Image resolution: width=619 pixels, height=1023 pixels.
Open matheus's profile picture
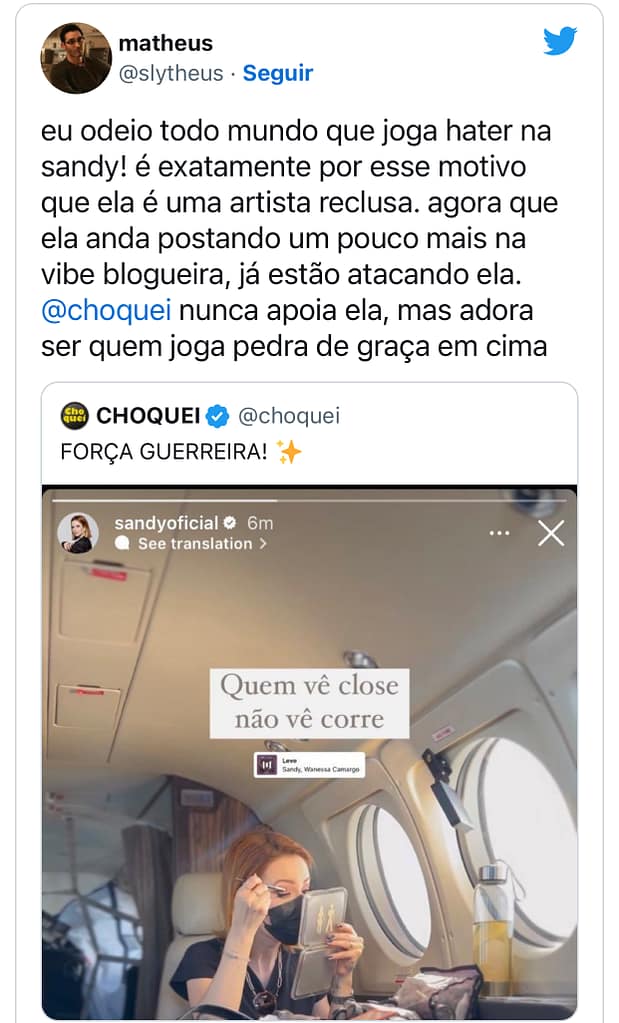(x=76, y=58)
